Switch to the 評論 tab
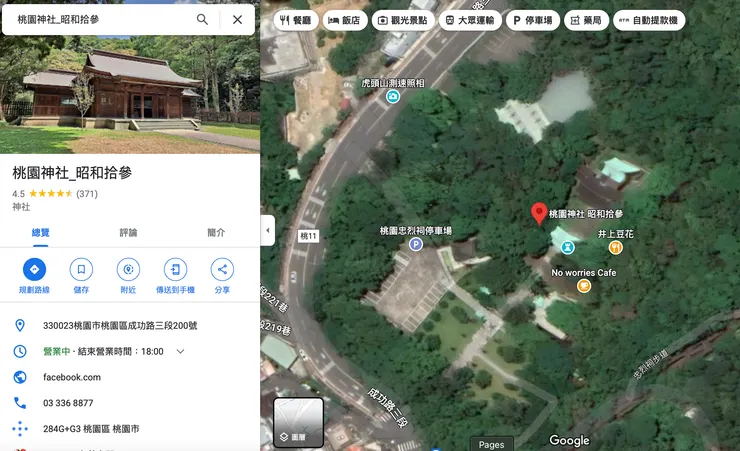740x451 pixels. (x=129, y=232)
